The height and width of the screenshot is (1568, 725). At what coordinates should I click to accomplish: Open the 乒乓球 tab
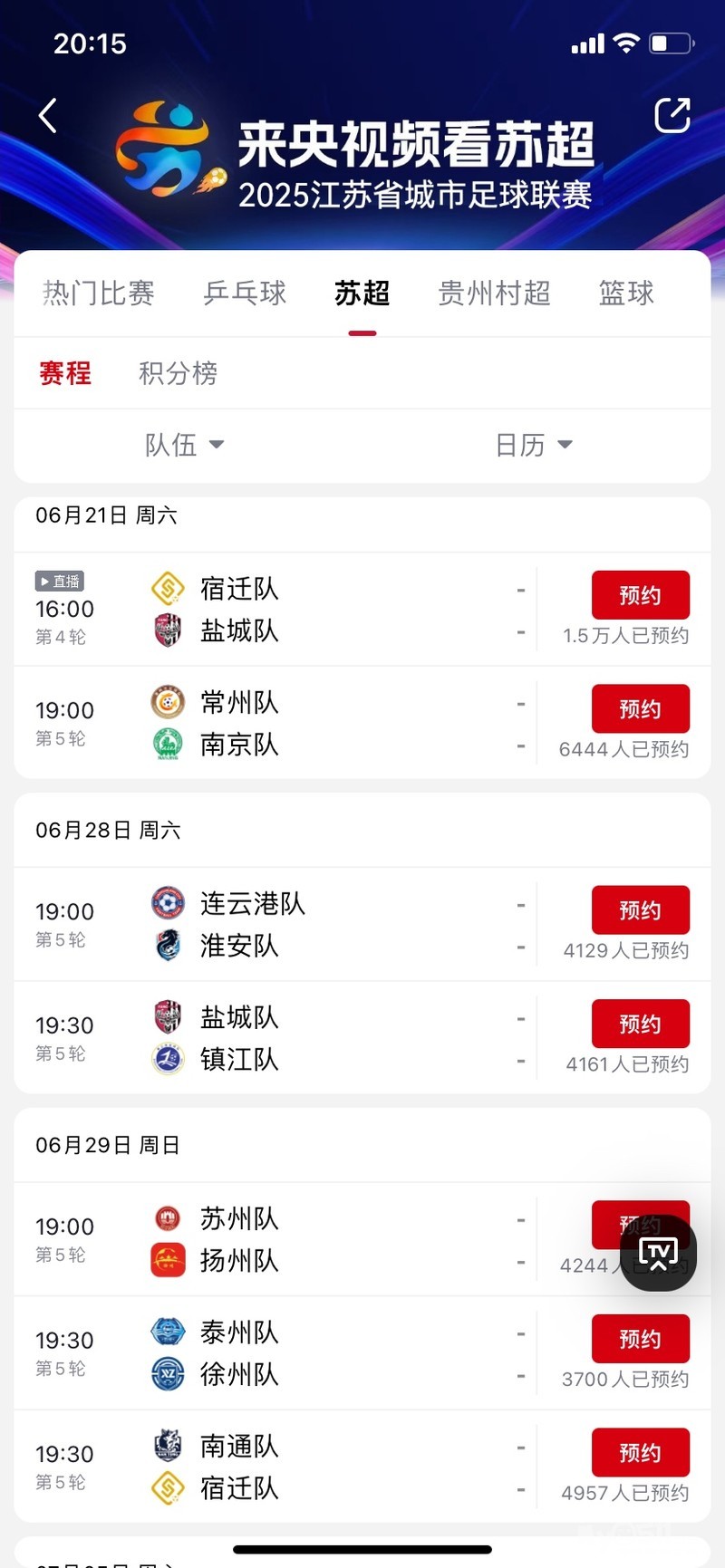[245, 293]
